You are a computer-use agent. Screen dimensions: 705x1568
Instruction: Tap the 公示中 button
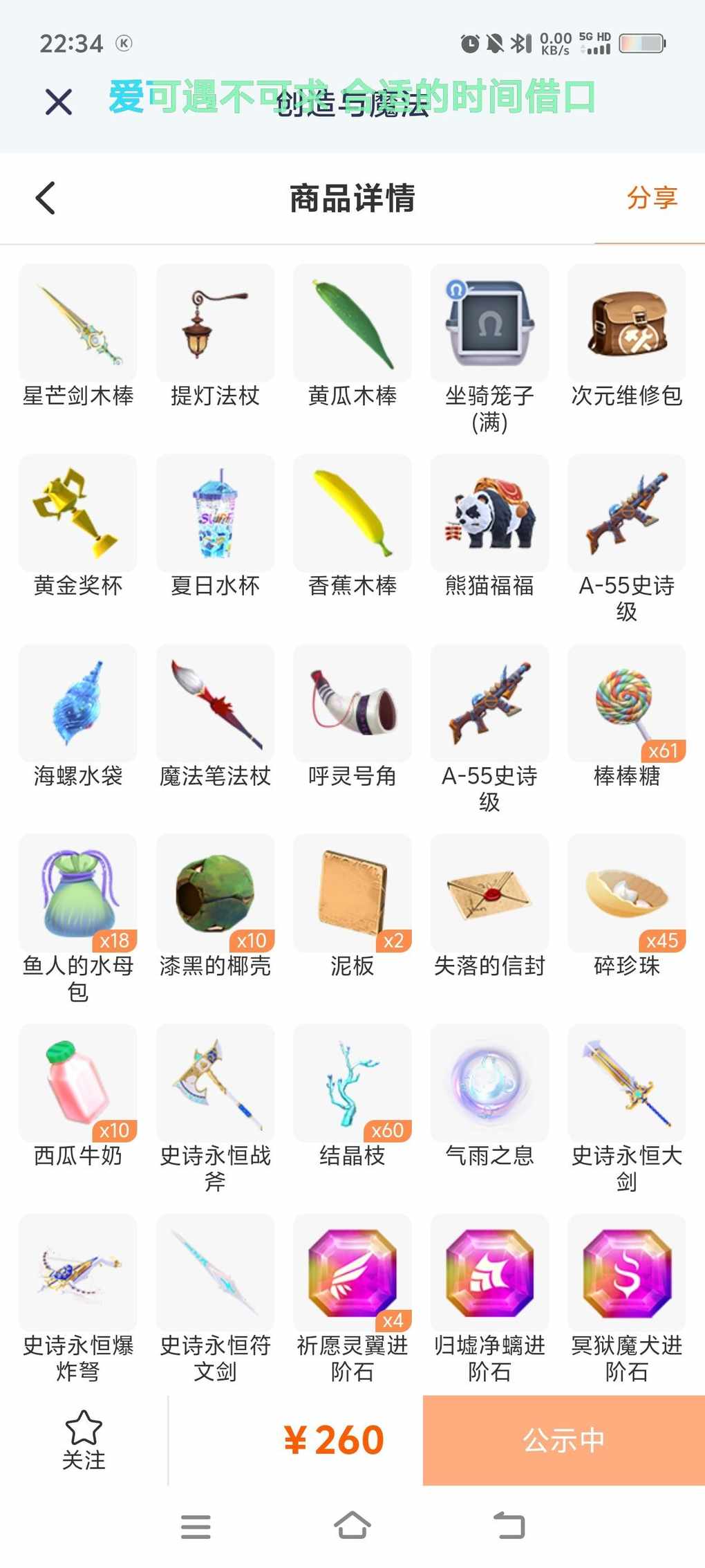pyautogui.click(x=563, y=1440)
